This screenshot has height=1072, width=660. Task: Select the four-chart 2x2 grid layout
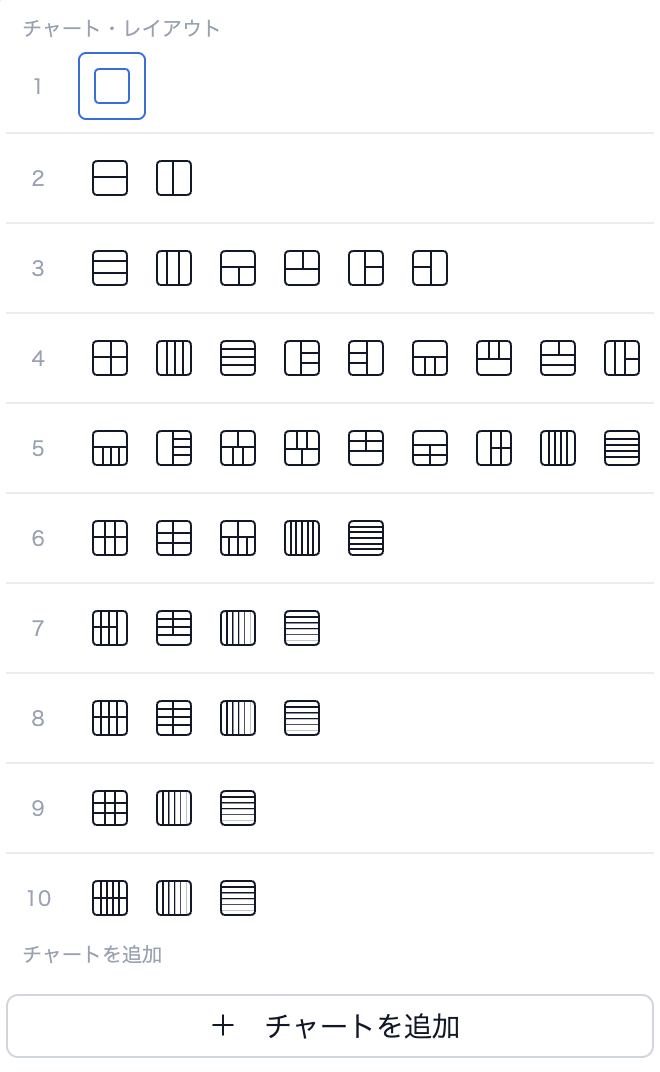110,358
